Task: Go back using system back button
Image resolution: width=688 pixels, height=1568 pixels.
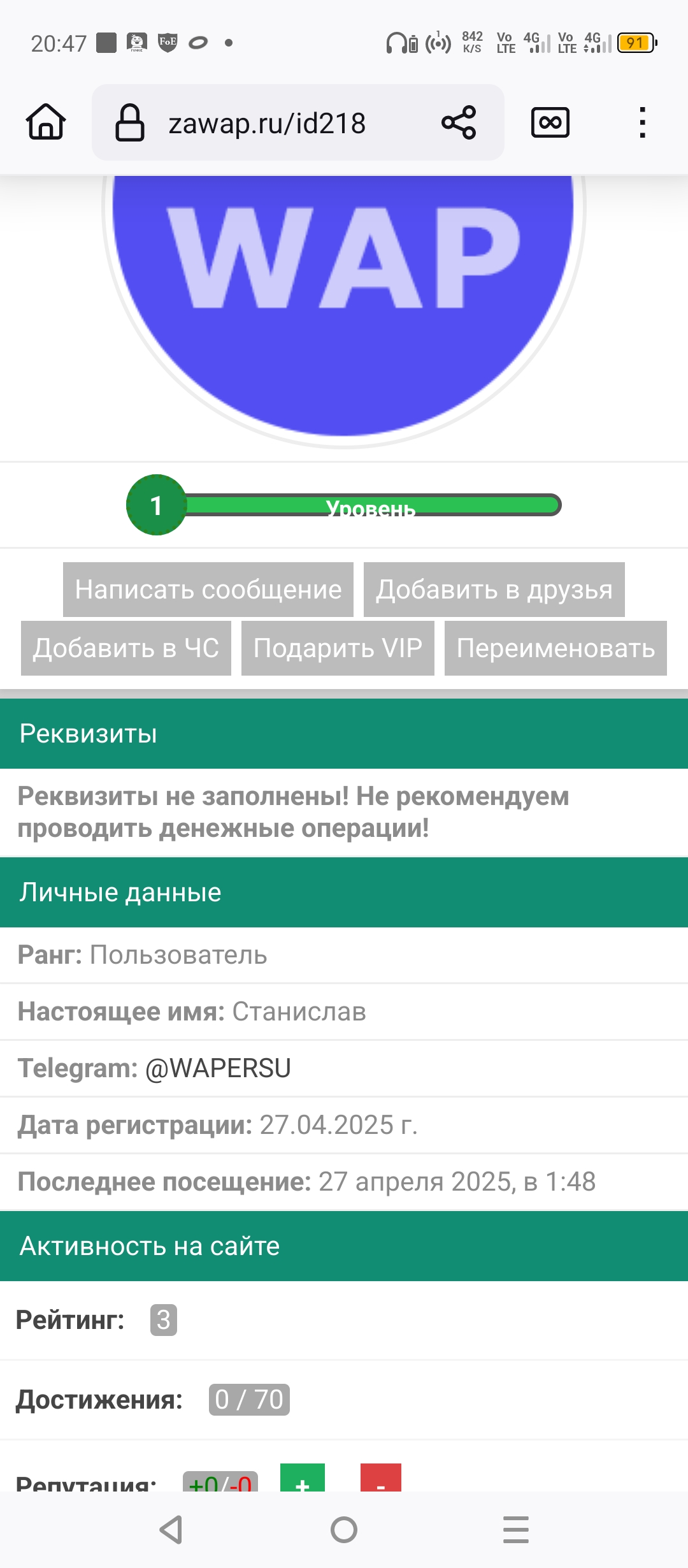Action: (171, 1530)
